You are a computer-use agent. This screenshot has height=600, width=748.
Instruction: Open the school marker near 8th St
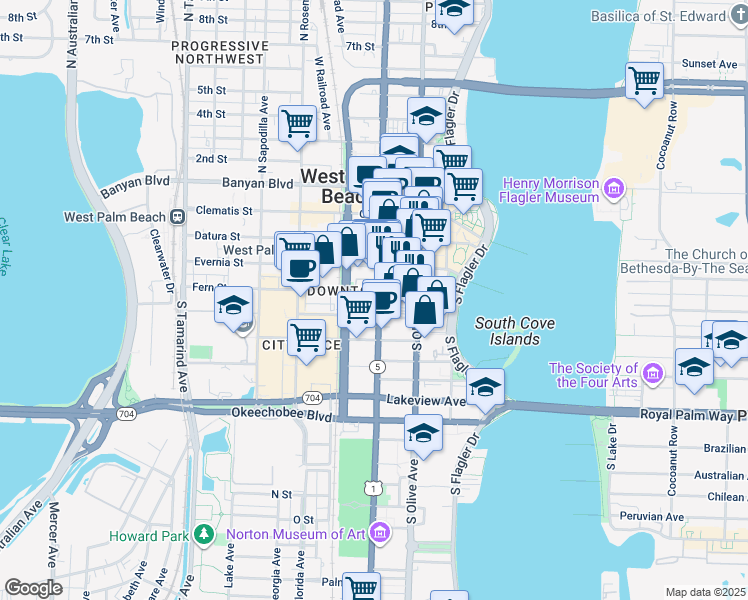tap(455, 12)
